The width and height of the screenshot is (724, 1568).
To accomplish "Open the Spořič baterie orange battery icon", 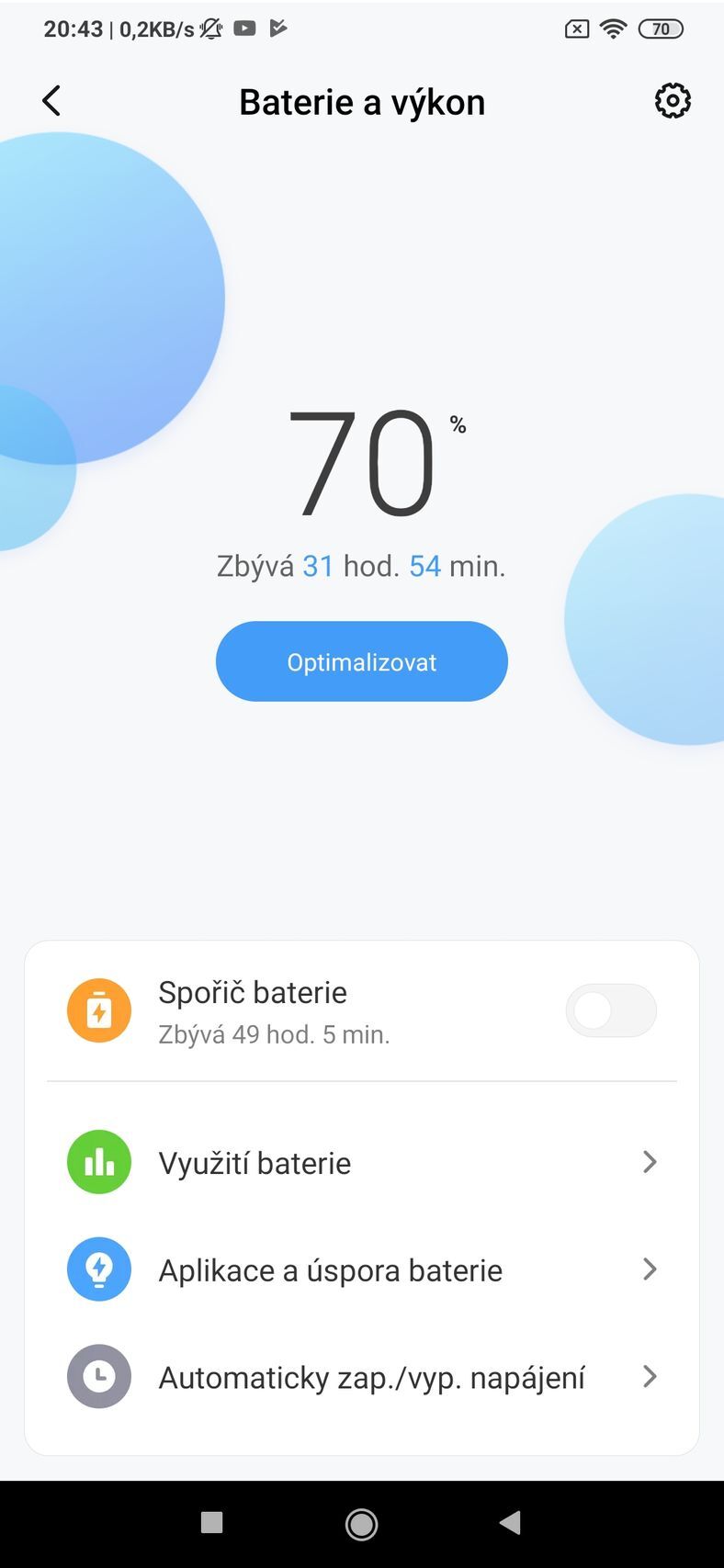I will coord(98,1010).
